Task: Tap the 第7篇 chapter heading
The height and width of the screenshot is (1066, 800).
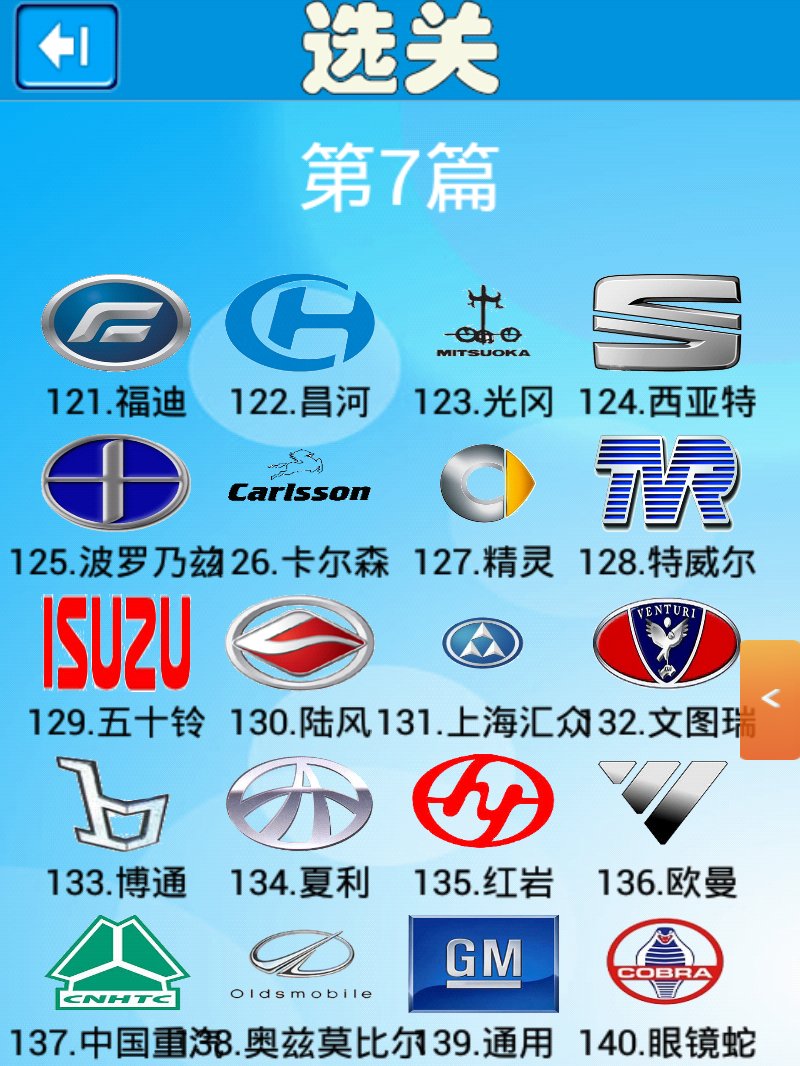Action: [x=399, y=176]
